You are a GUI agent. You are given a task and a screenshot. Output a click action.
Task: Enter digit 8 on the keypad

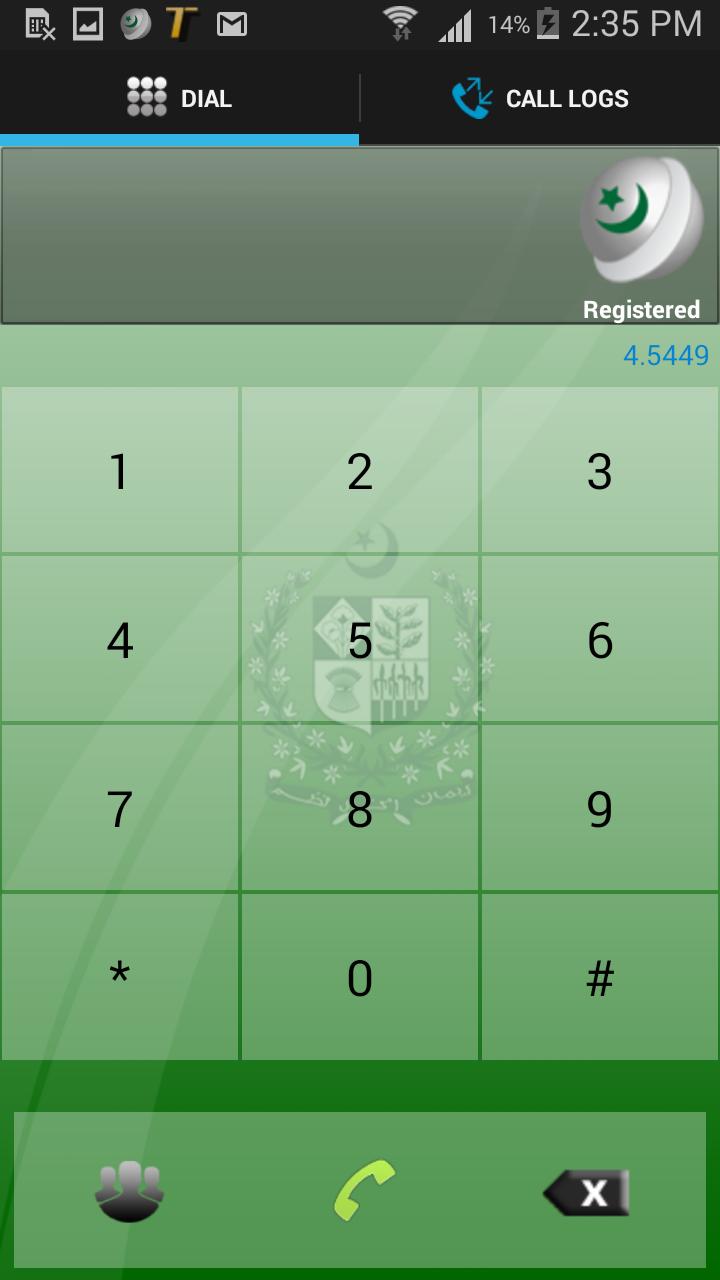[360, 808]
